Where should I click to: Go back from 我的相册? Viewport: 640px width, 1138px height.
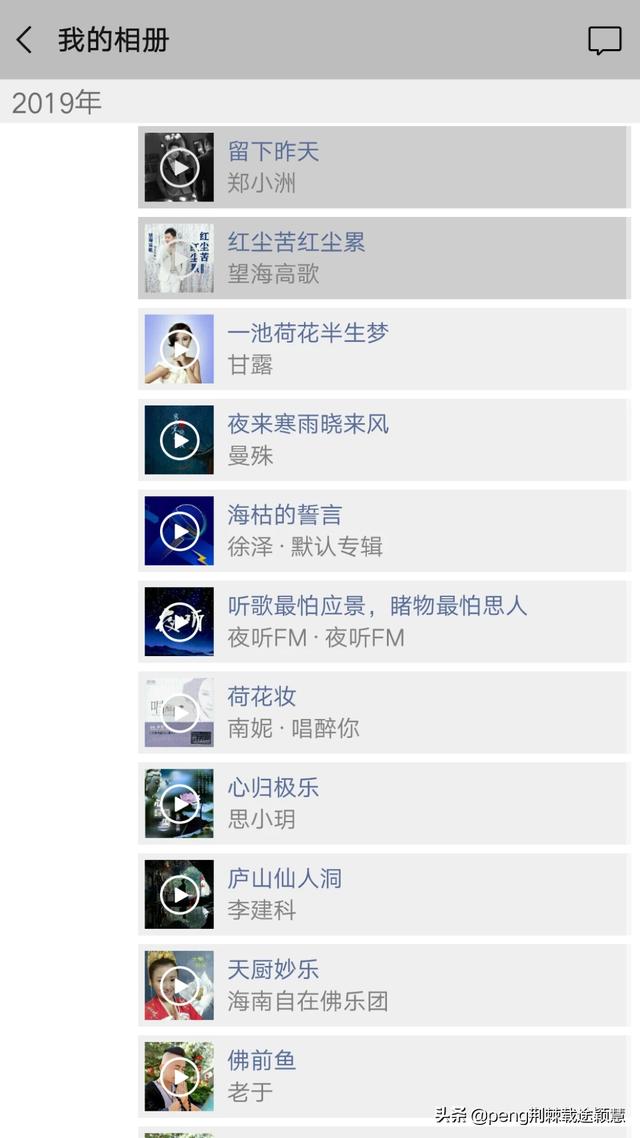[x=25, y=40]
